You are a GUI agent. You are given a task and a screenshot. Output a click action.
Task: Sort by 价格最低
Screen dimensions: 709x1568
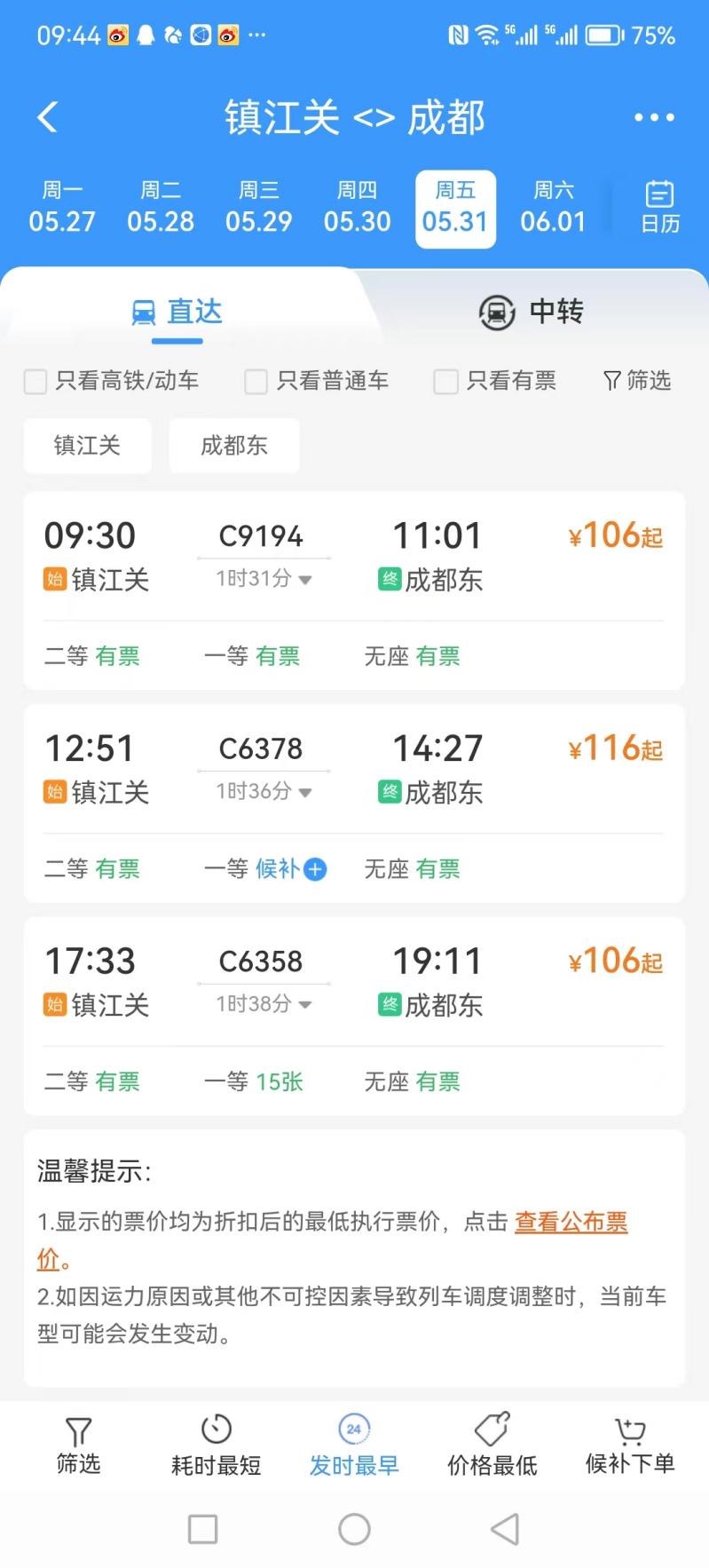click(492, 1445)
